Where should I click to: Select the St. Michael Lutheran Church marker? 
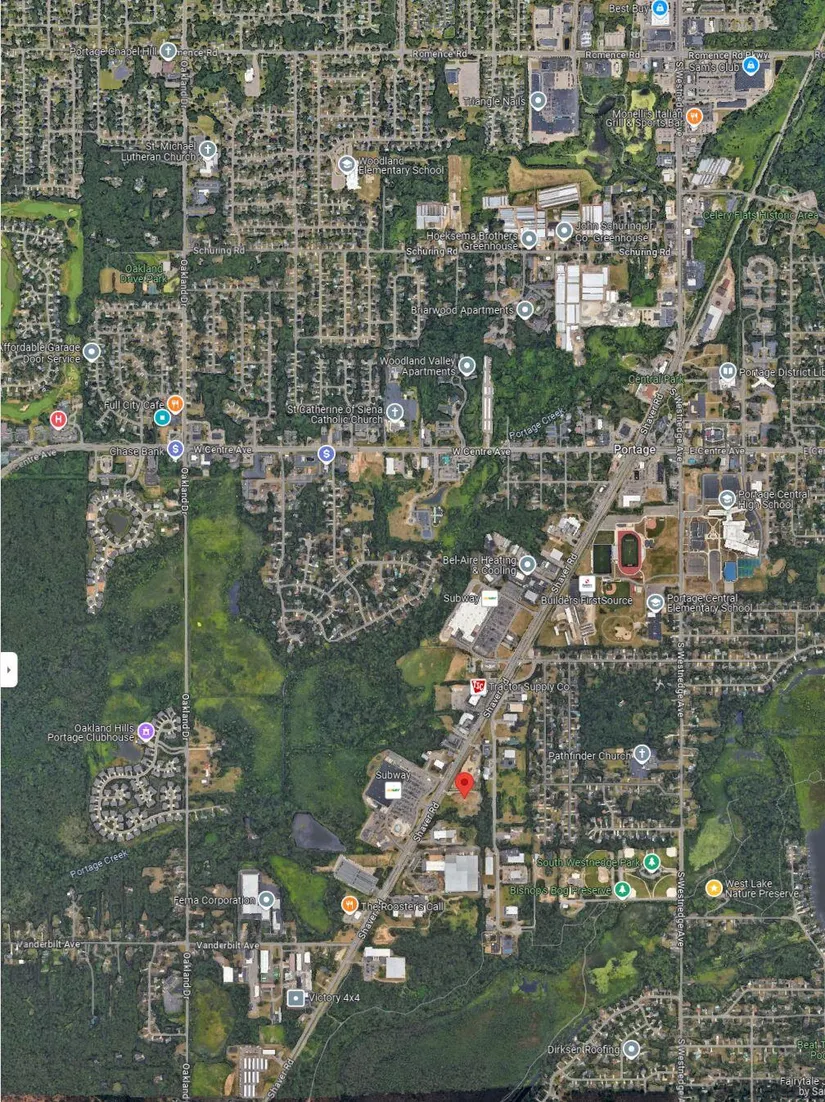point(208,151)
